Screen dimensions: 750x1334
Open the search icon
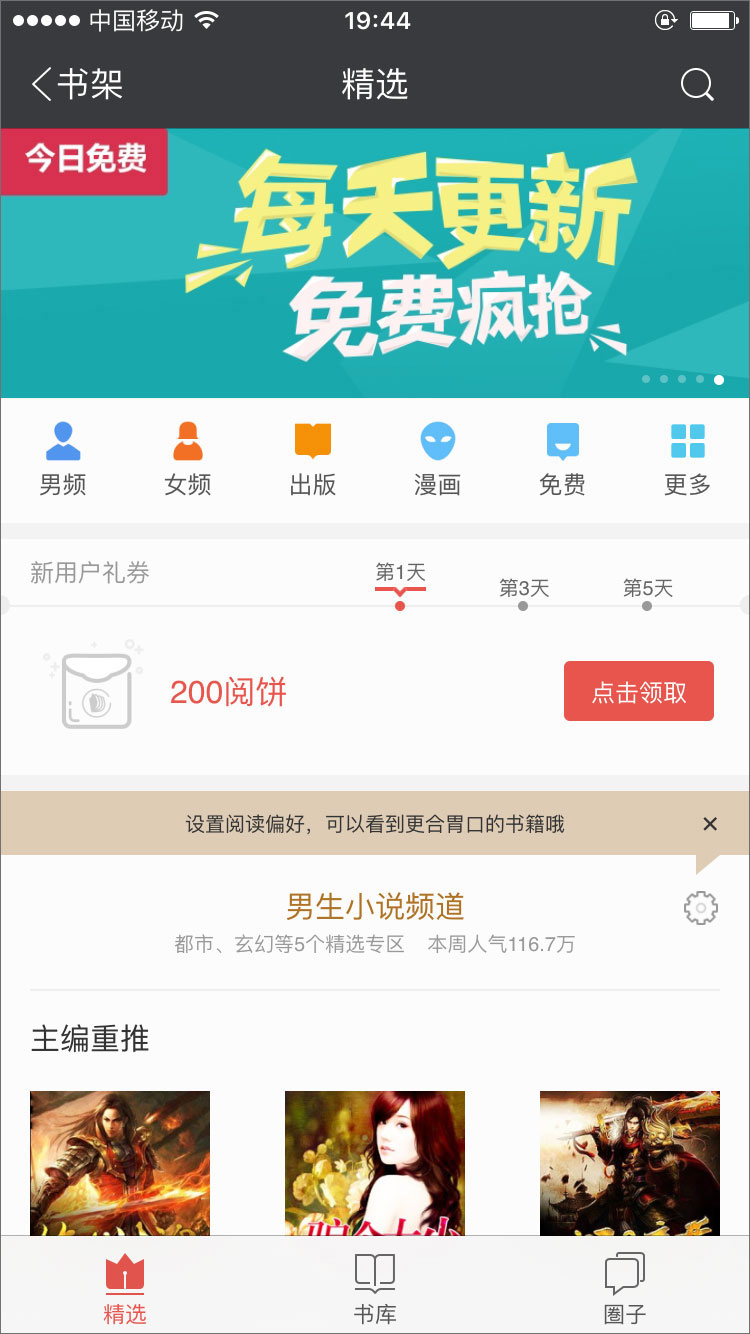(x=697, y=85)
